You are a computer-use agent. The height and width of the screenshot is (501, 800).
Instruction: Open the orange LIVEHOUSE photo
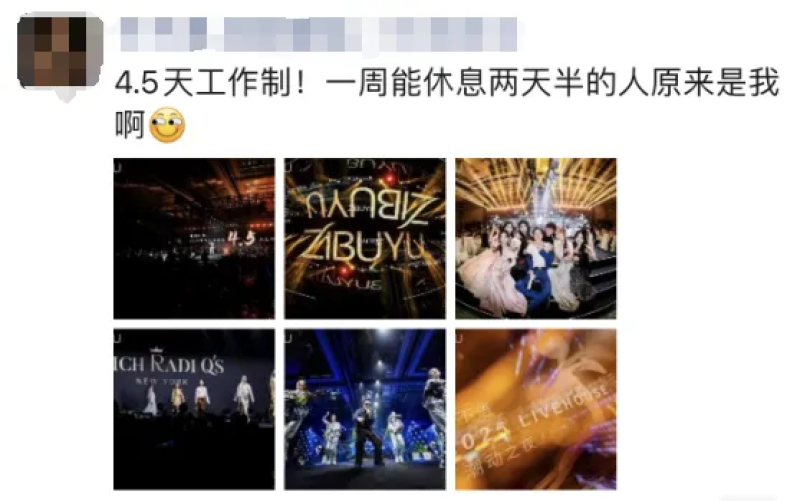coord(535,408)
